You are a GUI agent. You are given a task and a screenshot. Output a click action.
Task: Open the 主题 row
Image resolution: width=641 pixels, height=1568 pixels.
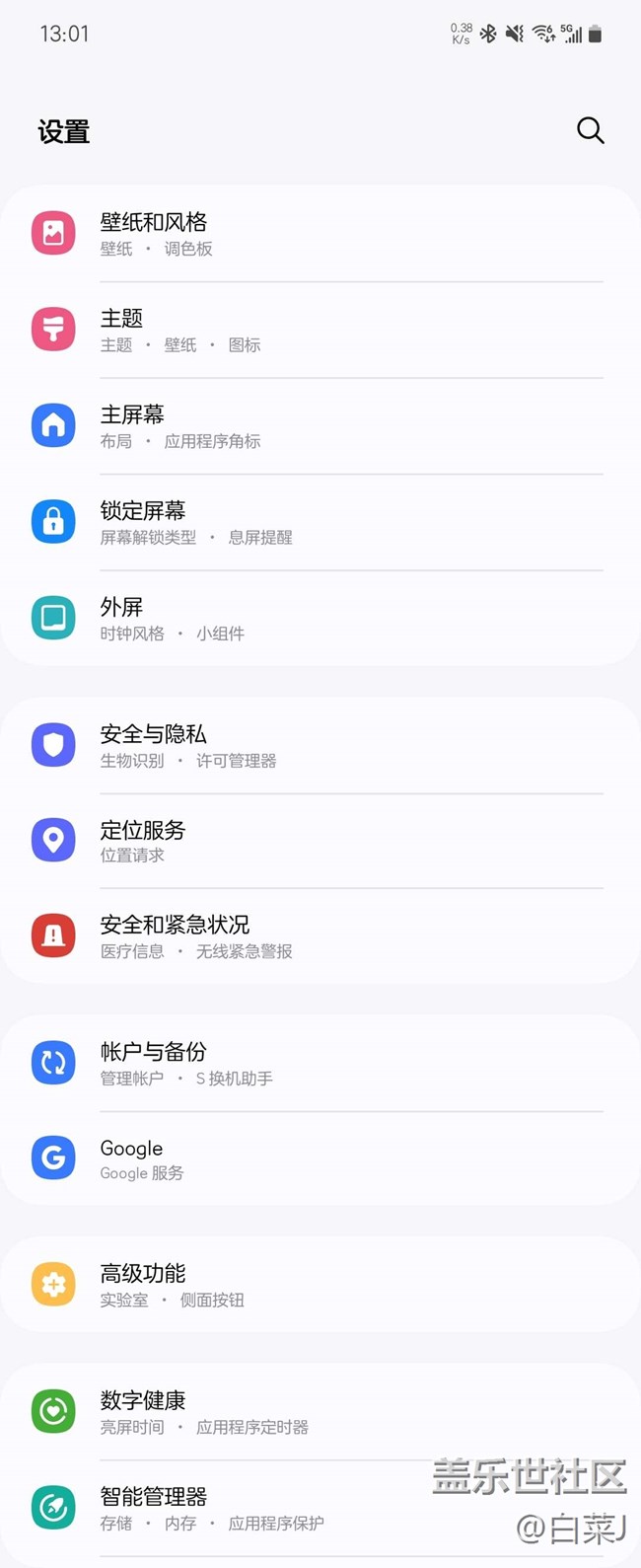coord(320,330)
